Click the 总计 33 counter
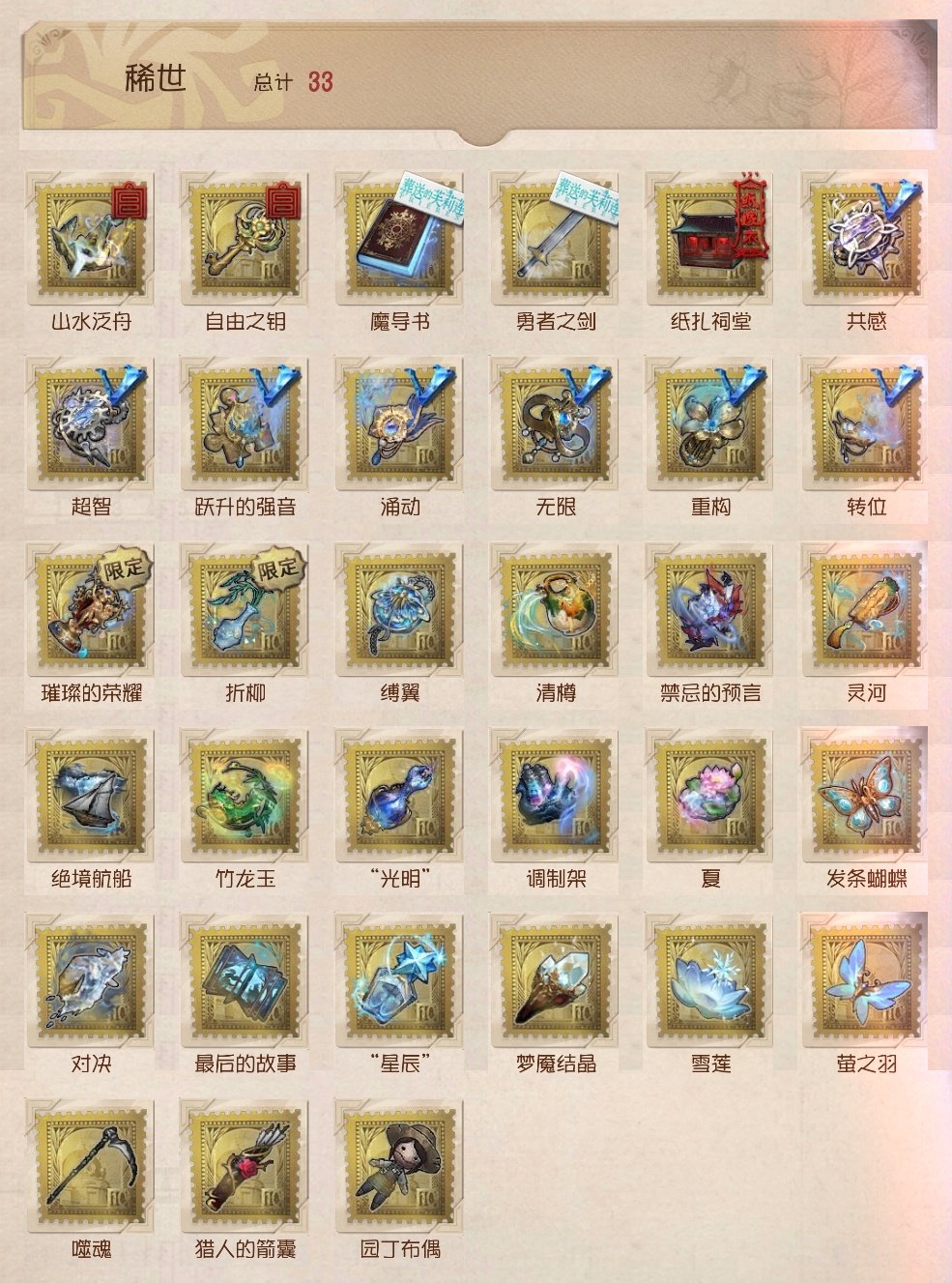Screen dimensions: 952x1283 coord(291,83)
